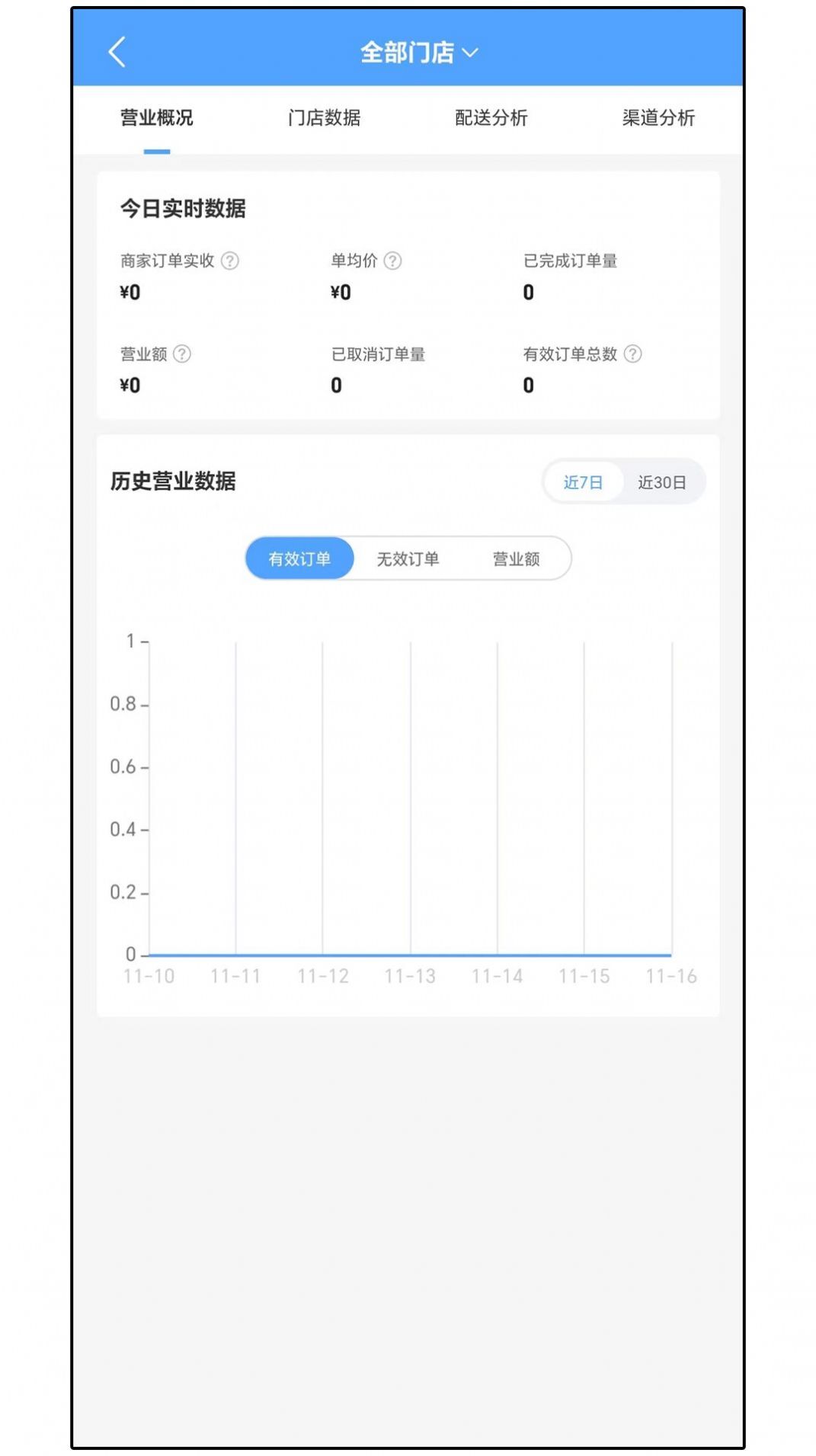
Task: Click the 有效订单 segment button
Action: (299, 558)
